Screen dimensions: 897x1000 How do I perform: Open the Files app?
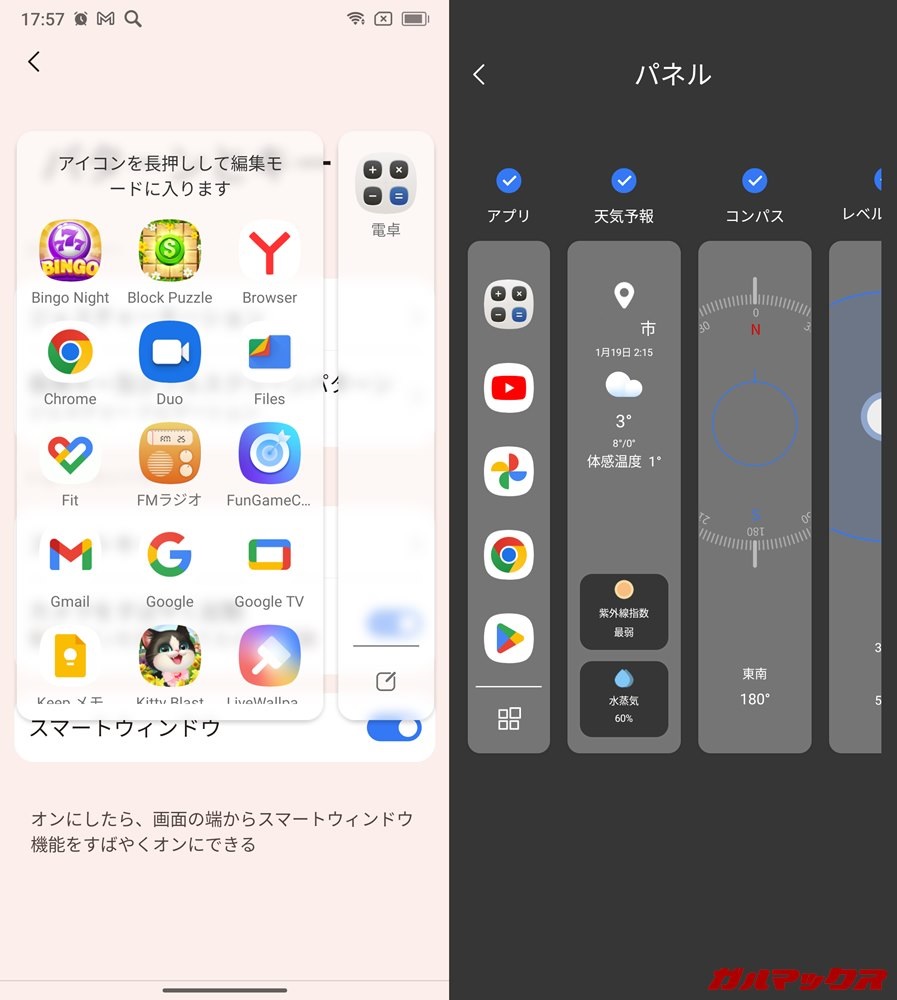point(269,352)
